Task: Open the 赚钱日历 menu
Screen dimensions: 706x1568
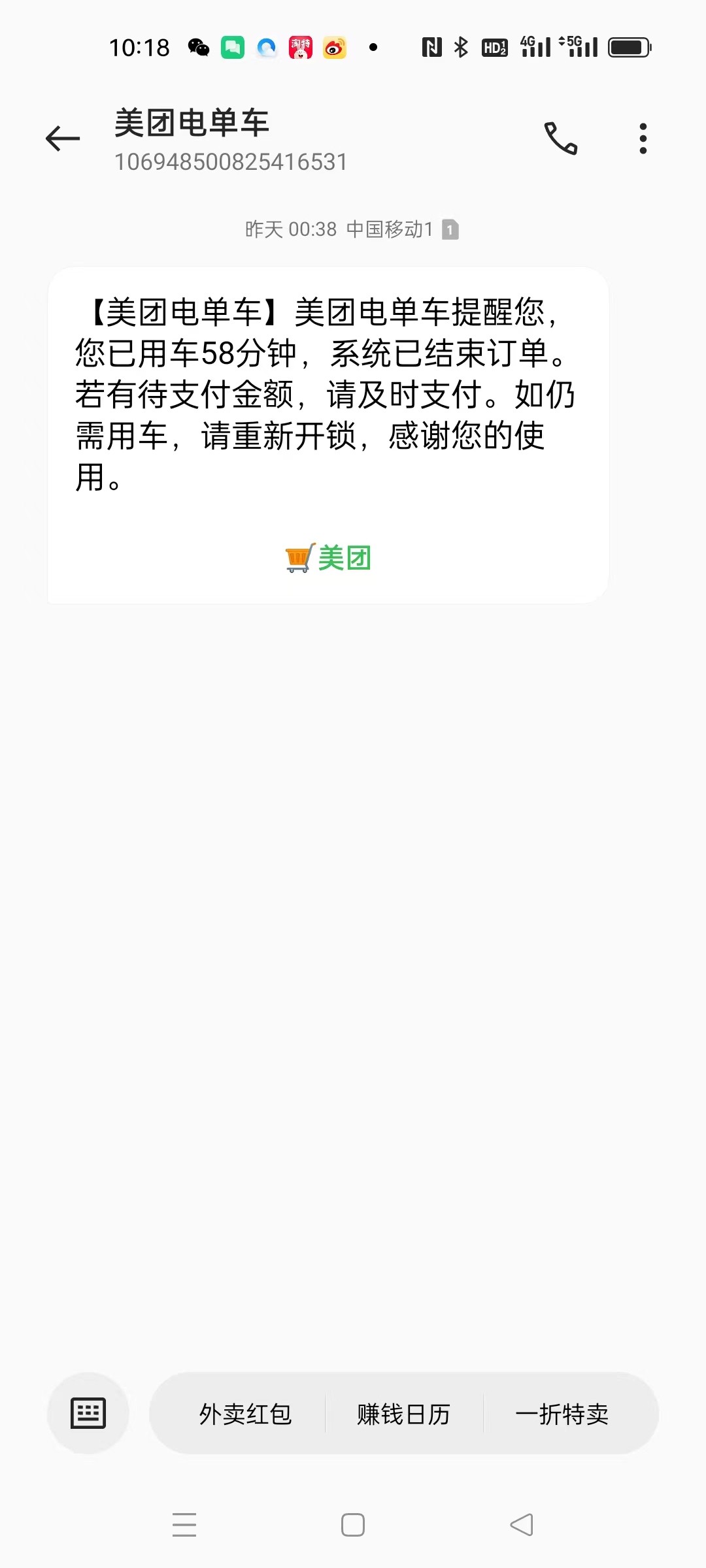Action: click(x=403, y=1414)
